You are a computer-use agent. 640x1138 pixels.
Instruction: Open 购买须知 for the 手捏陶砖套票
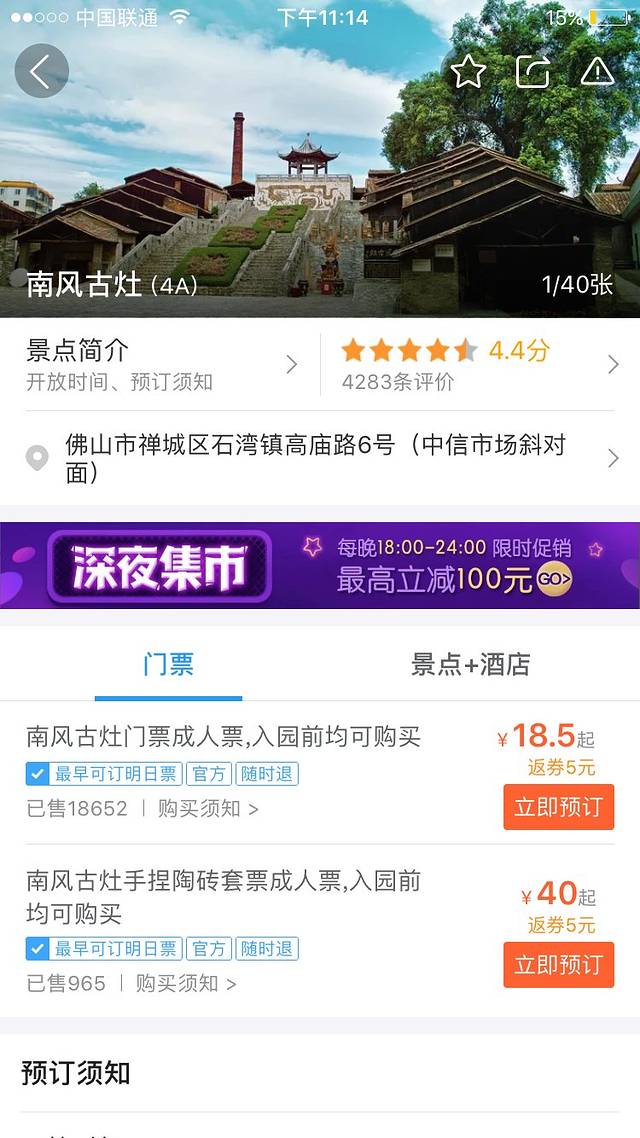click(186, 984)
